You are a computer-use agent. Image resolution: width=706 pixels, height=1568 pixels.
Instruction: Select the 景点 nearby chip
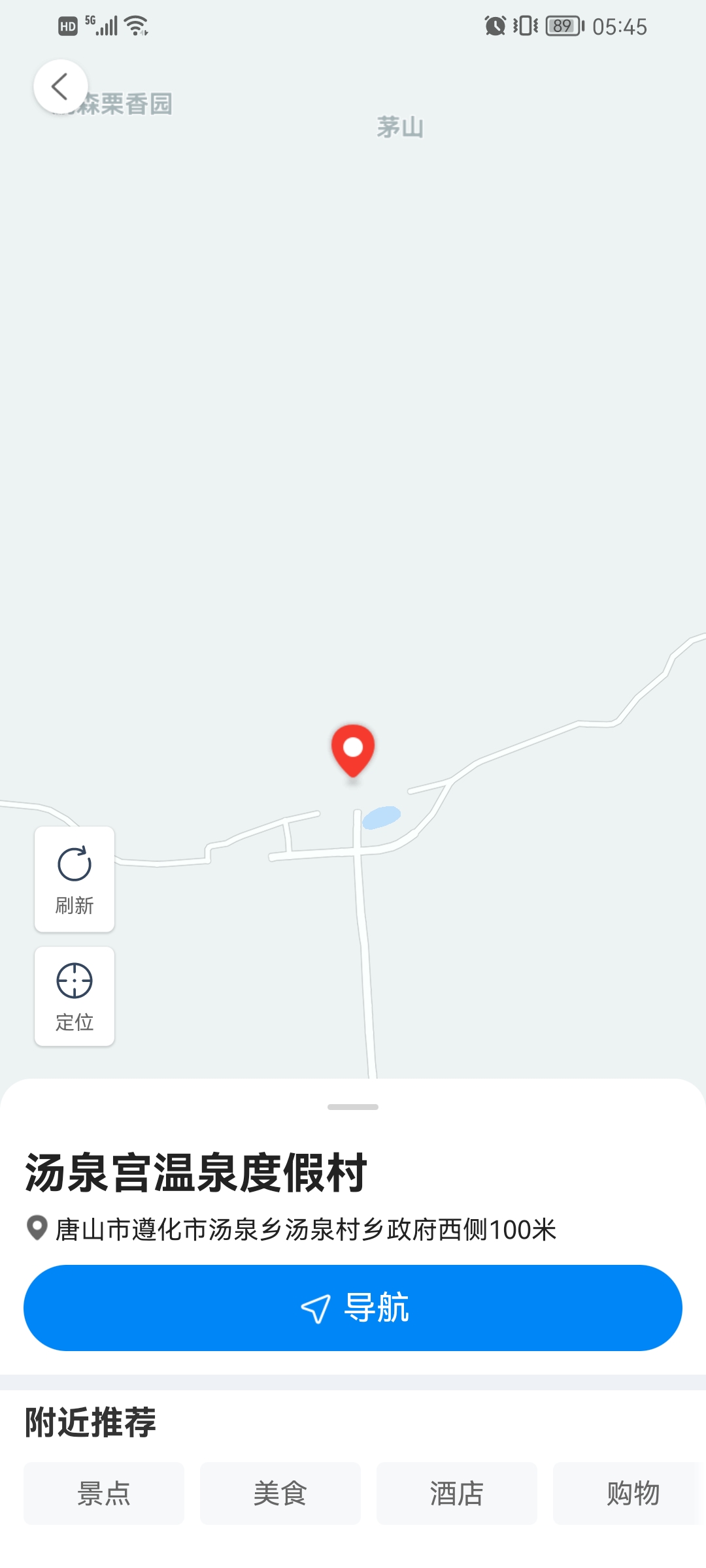(x=104, y=1493)
